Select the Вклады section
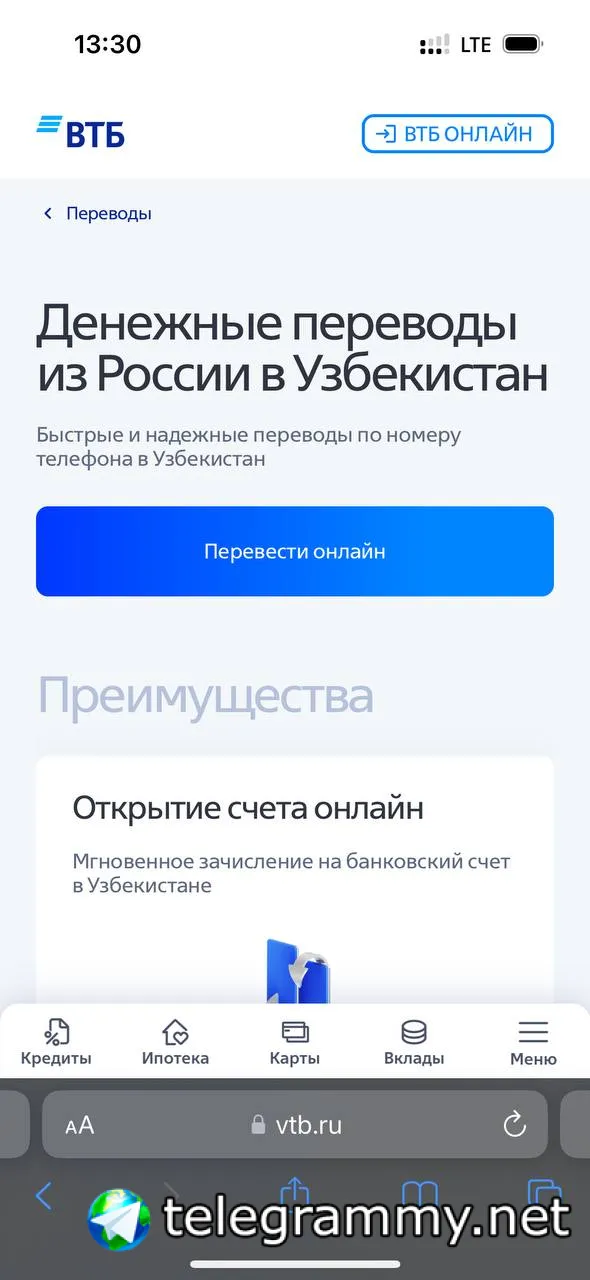Screen dimensions: 590x1280 click(x=414, y=1042)
